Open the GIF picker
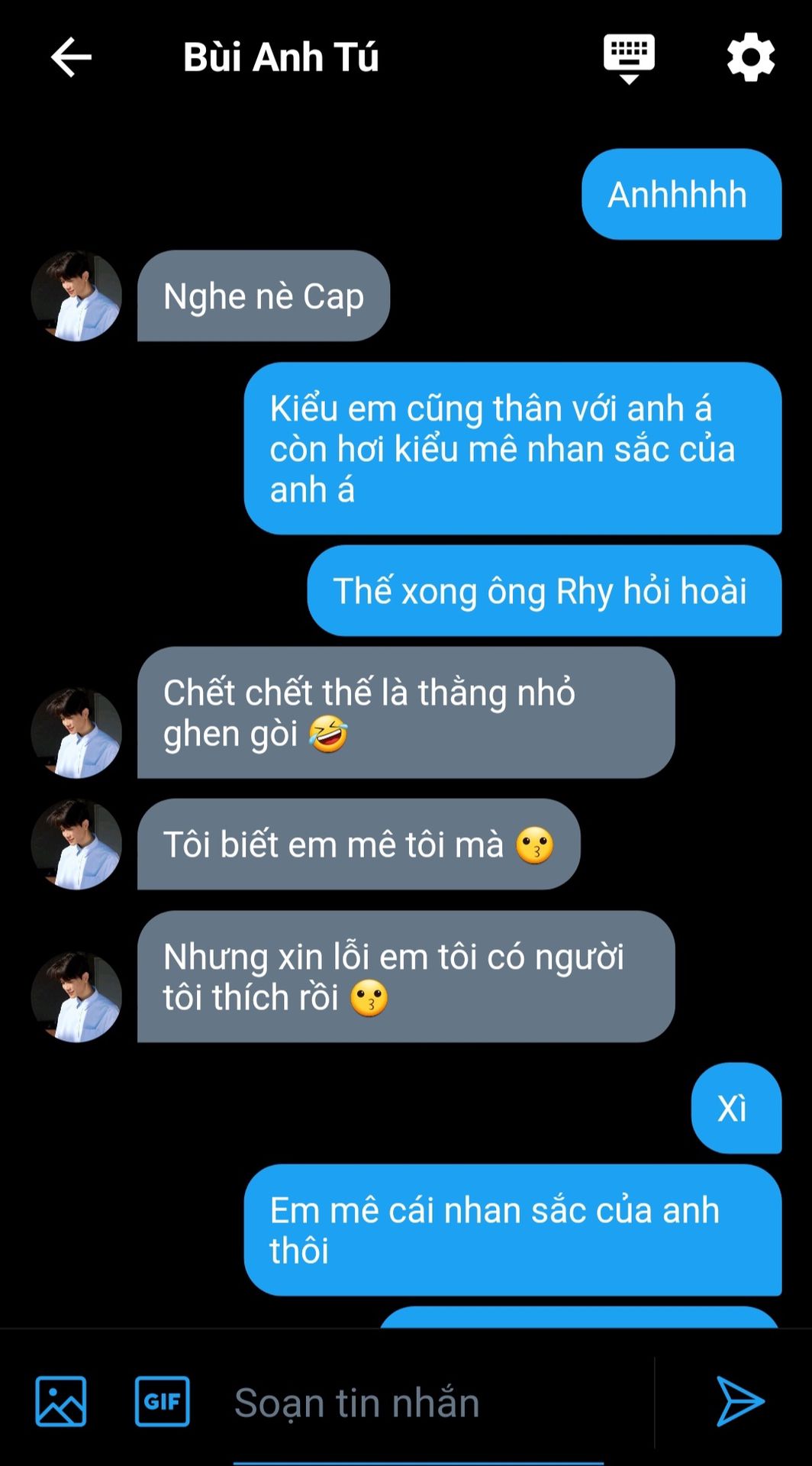Screen dimensions: 812x1466 [x=162, y=1401]
